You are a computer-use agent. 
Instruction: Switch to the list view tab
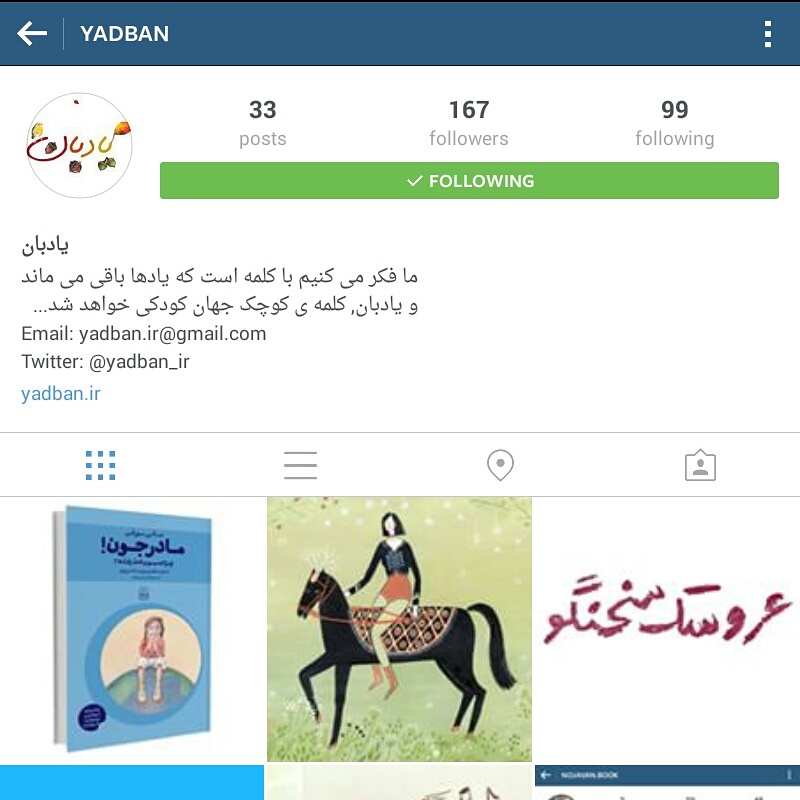point(300,465)
